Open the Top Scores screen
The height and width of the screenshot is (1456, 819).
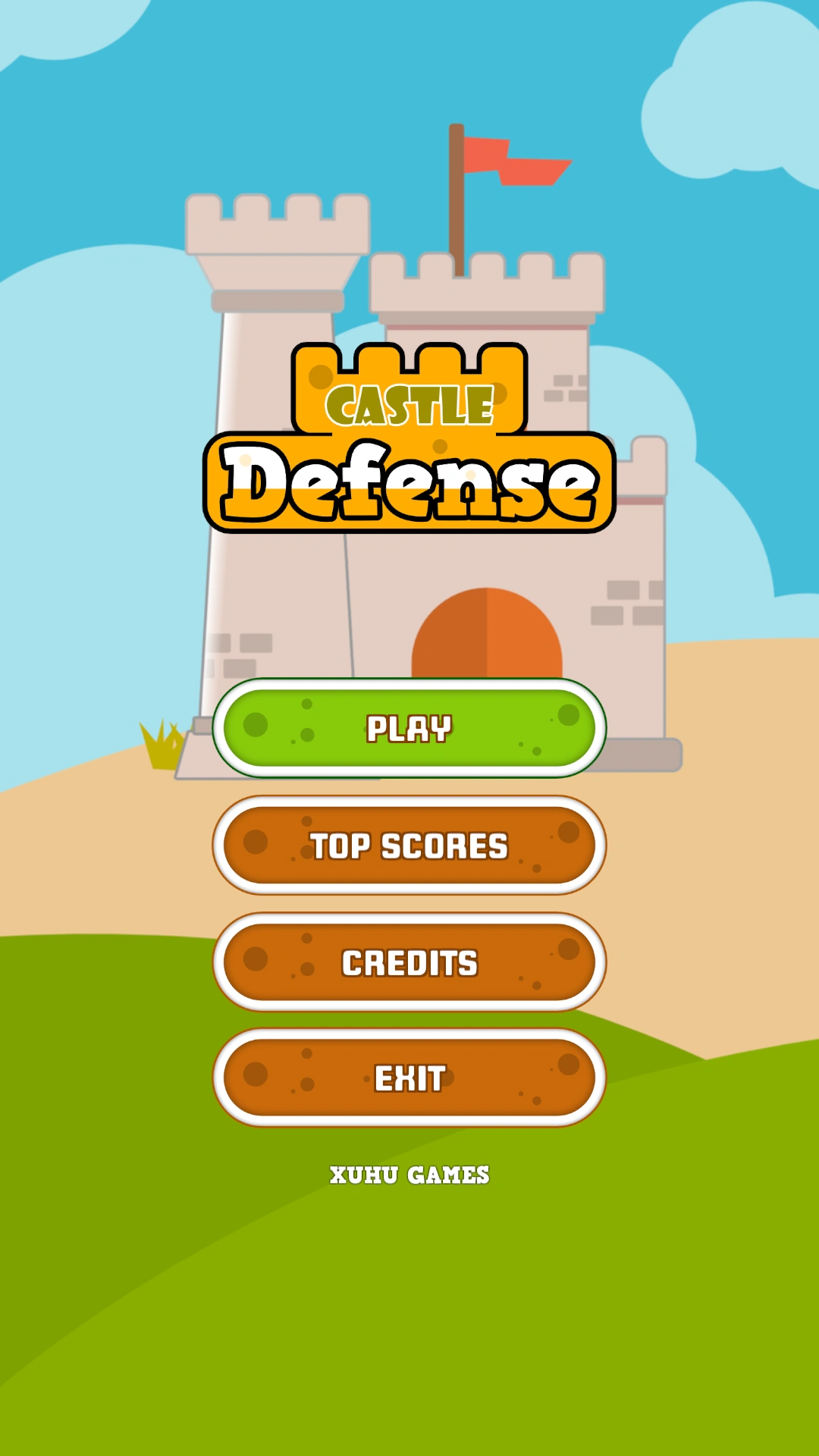pyautogui.click(x=409, y=845)
